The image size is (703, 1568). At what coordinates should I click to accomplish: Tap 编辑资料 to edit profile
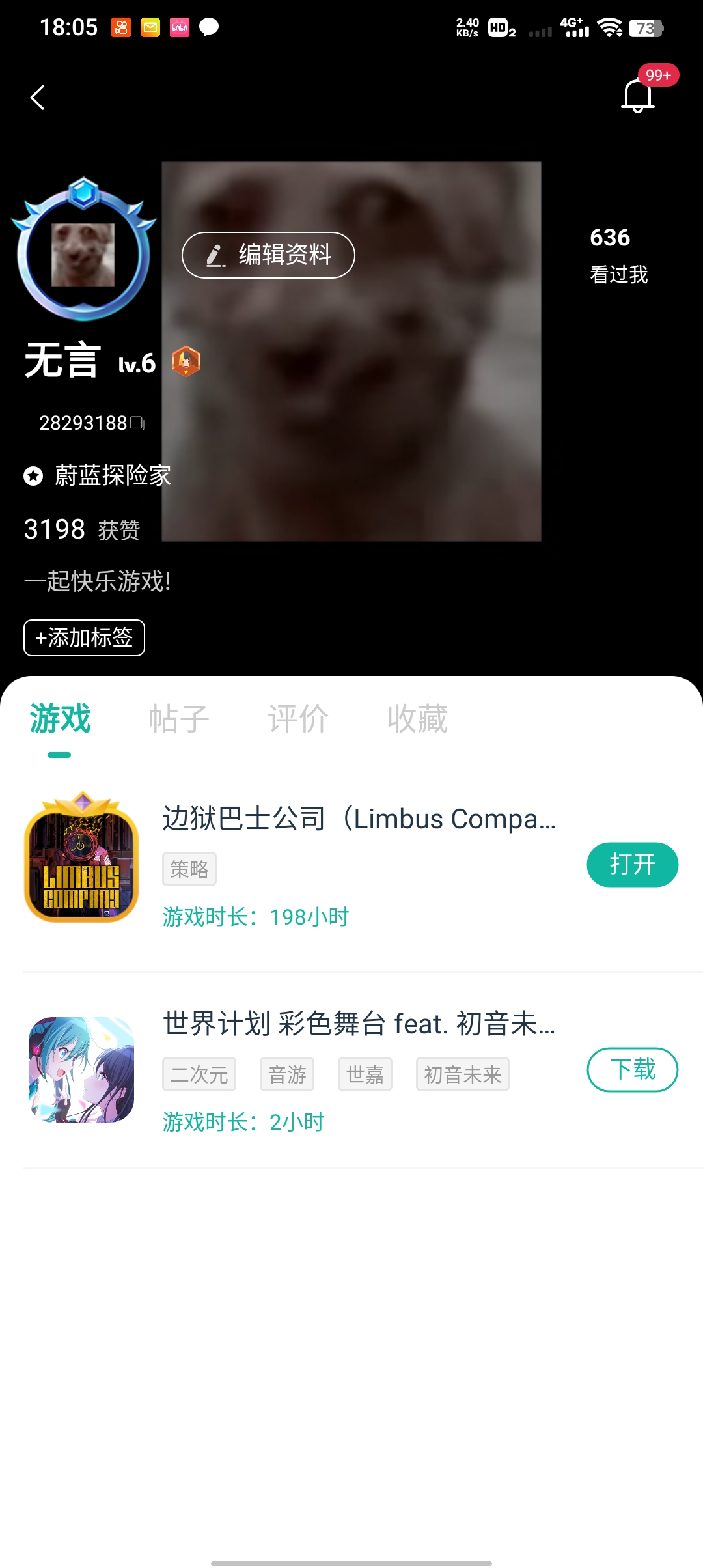pos(268,255)
